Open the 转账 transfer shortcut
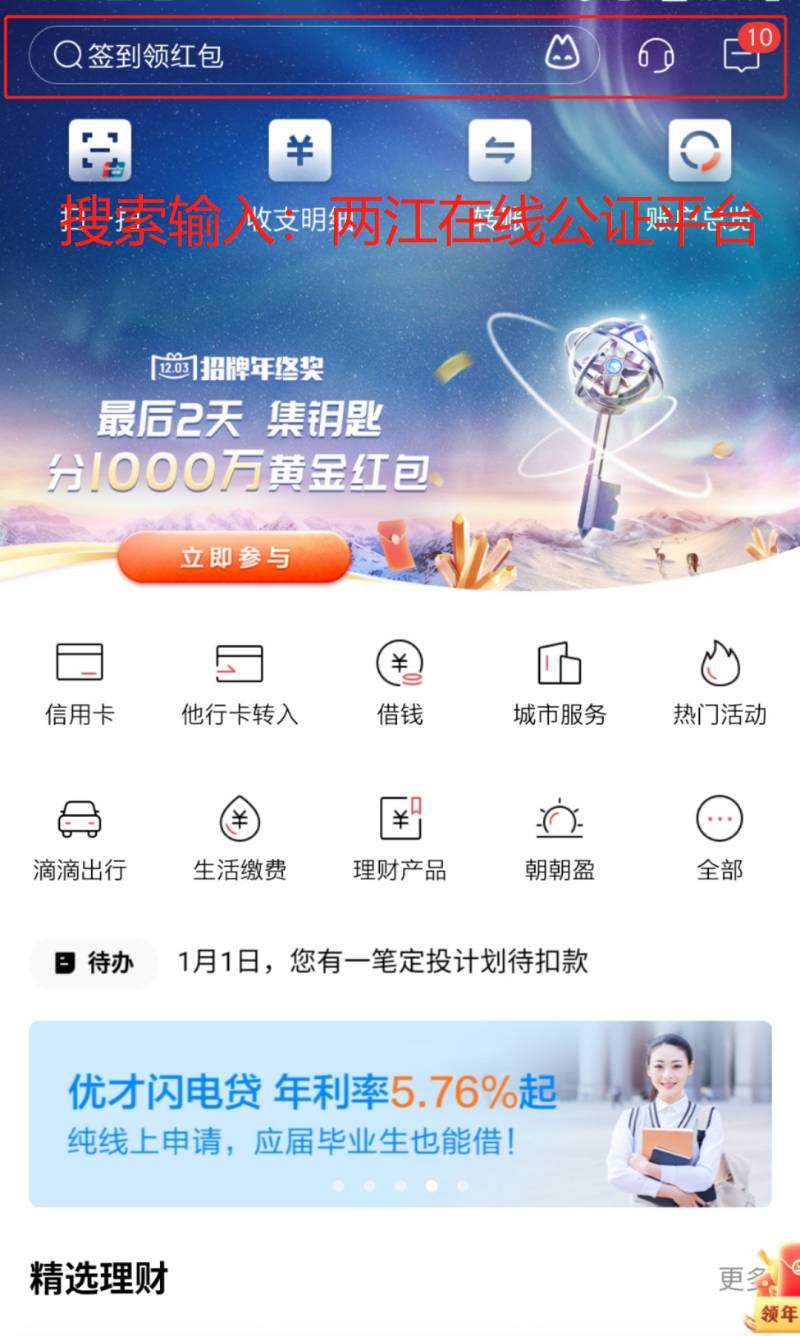Viewport: 800px width, 1336px height. coord(500,151)
